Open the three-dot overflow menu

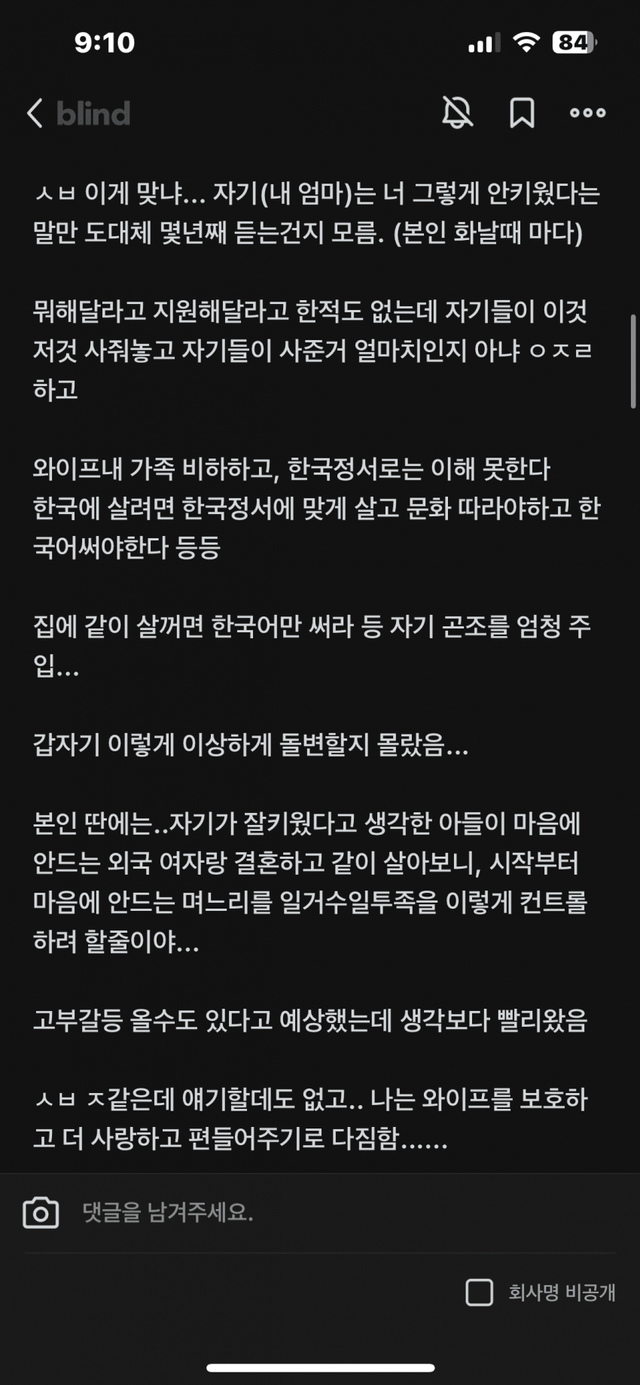tap(587, 113)
